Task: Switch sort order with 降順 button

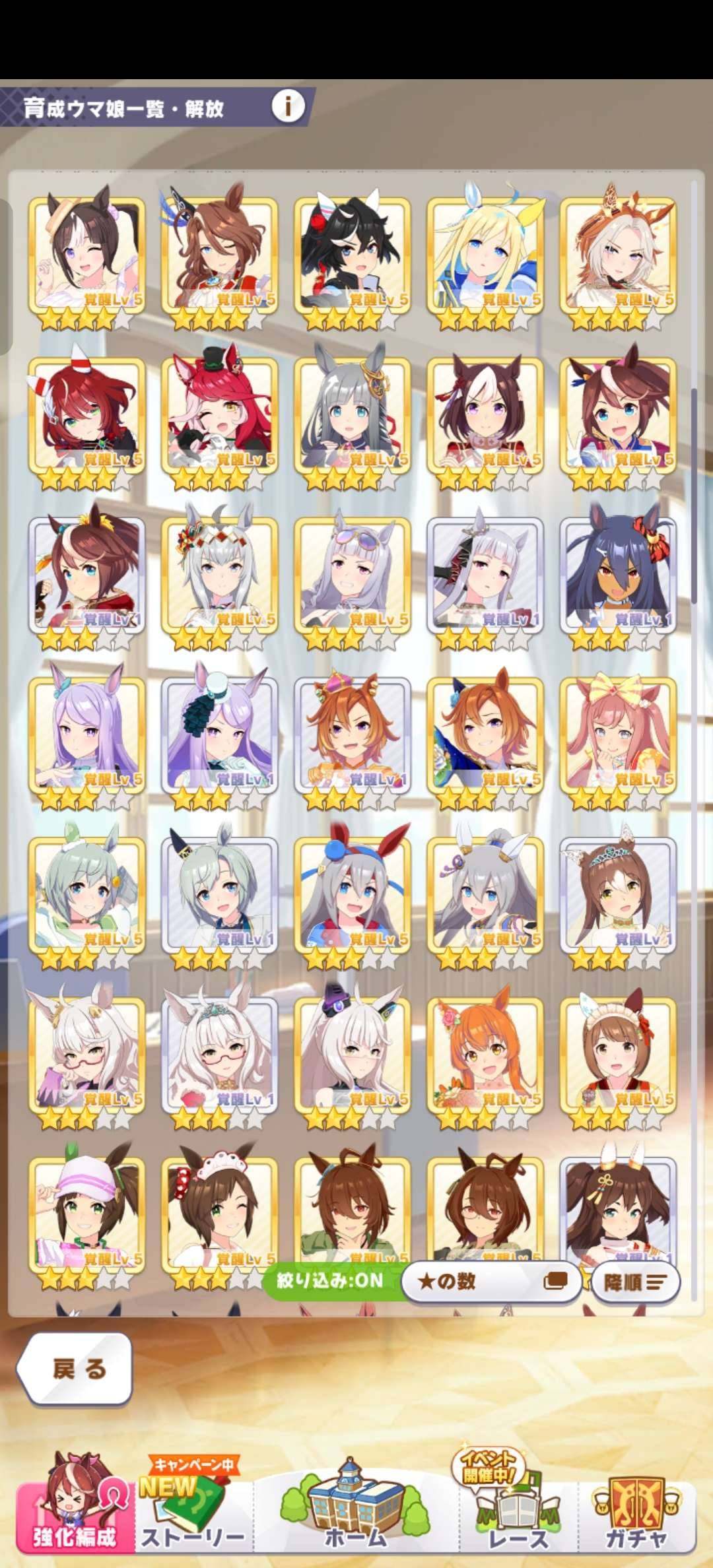Action: pyautogui.click(x=635, y=1282)
